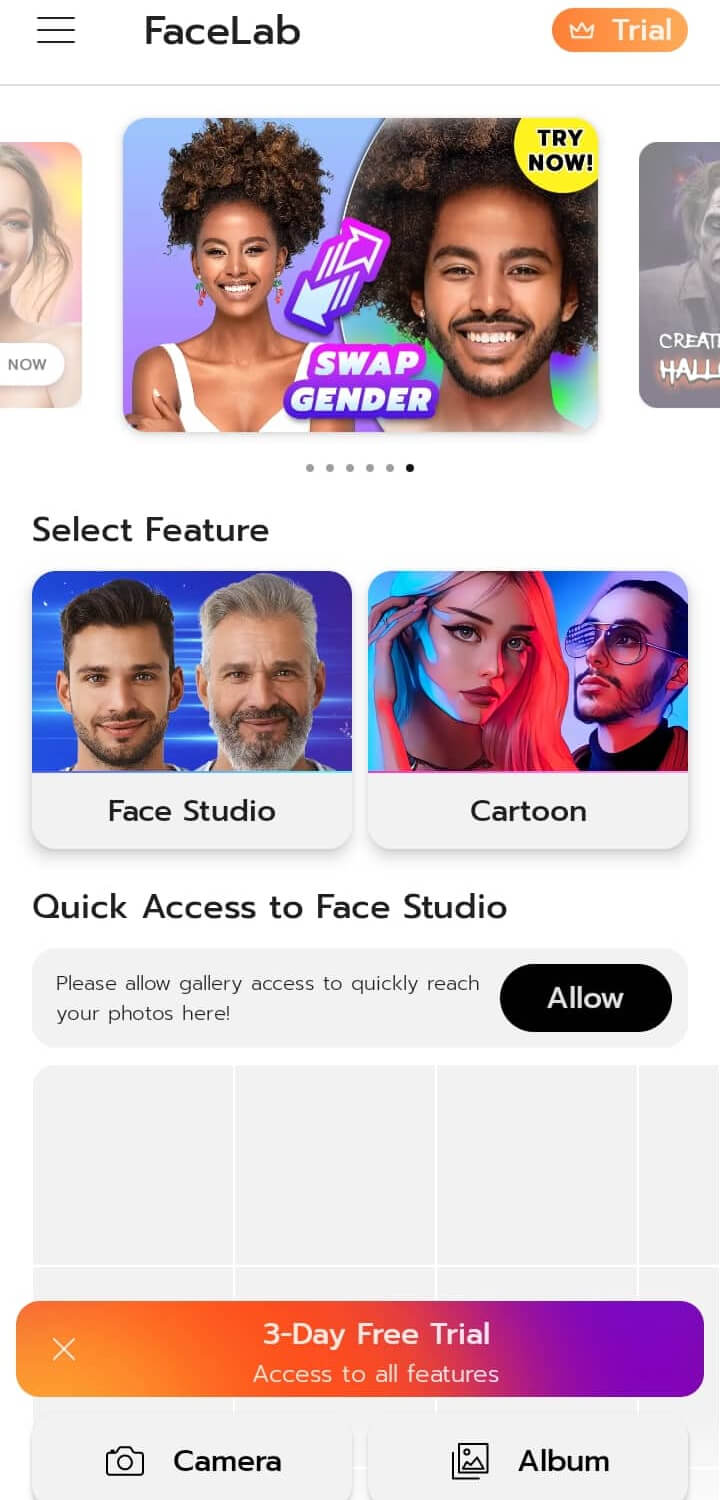The height and width of the screenshot is (1500, 720).
Task: Open the Swap Gender feature banner
Action: pos(360,275)
